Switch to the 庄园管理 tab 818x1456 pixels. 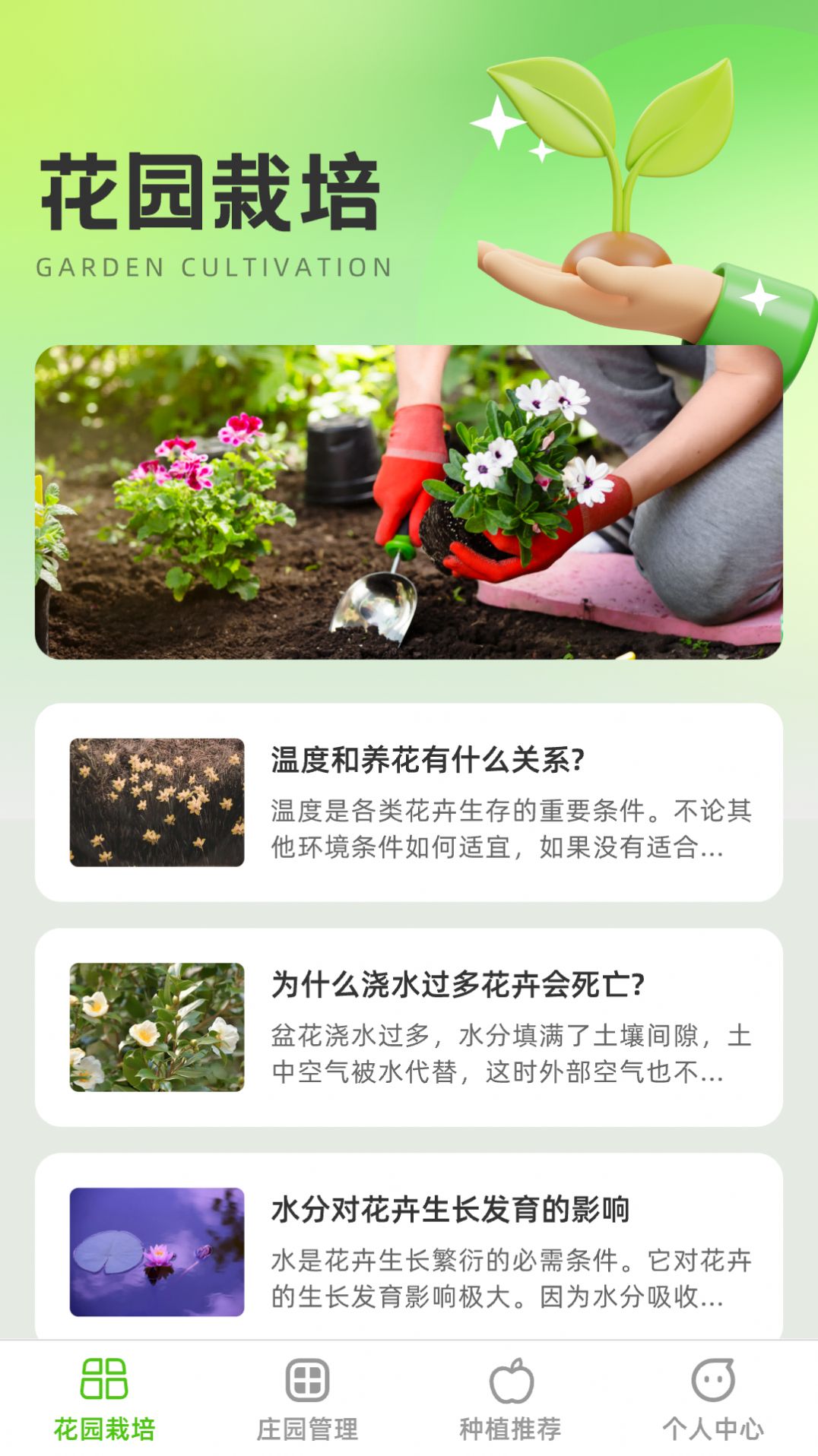point(307,1400)
